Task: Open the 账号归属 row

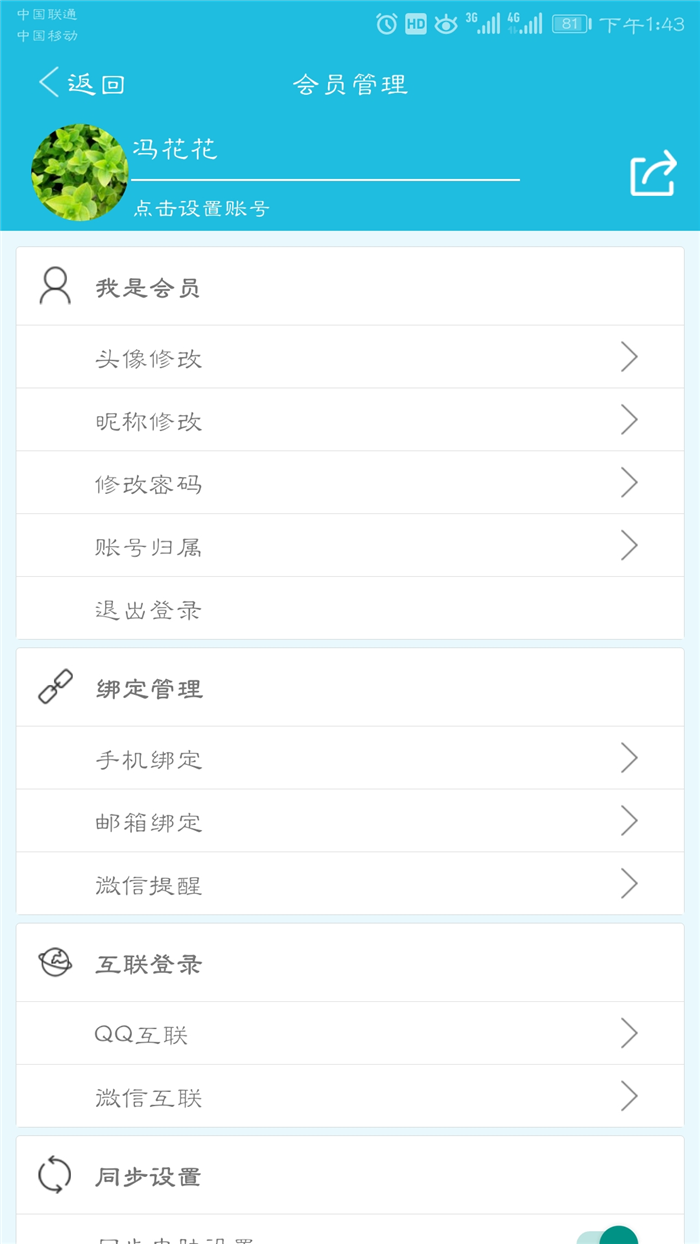Action: click(350, 547)
